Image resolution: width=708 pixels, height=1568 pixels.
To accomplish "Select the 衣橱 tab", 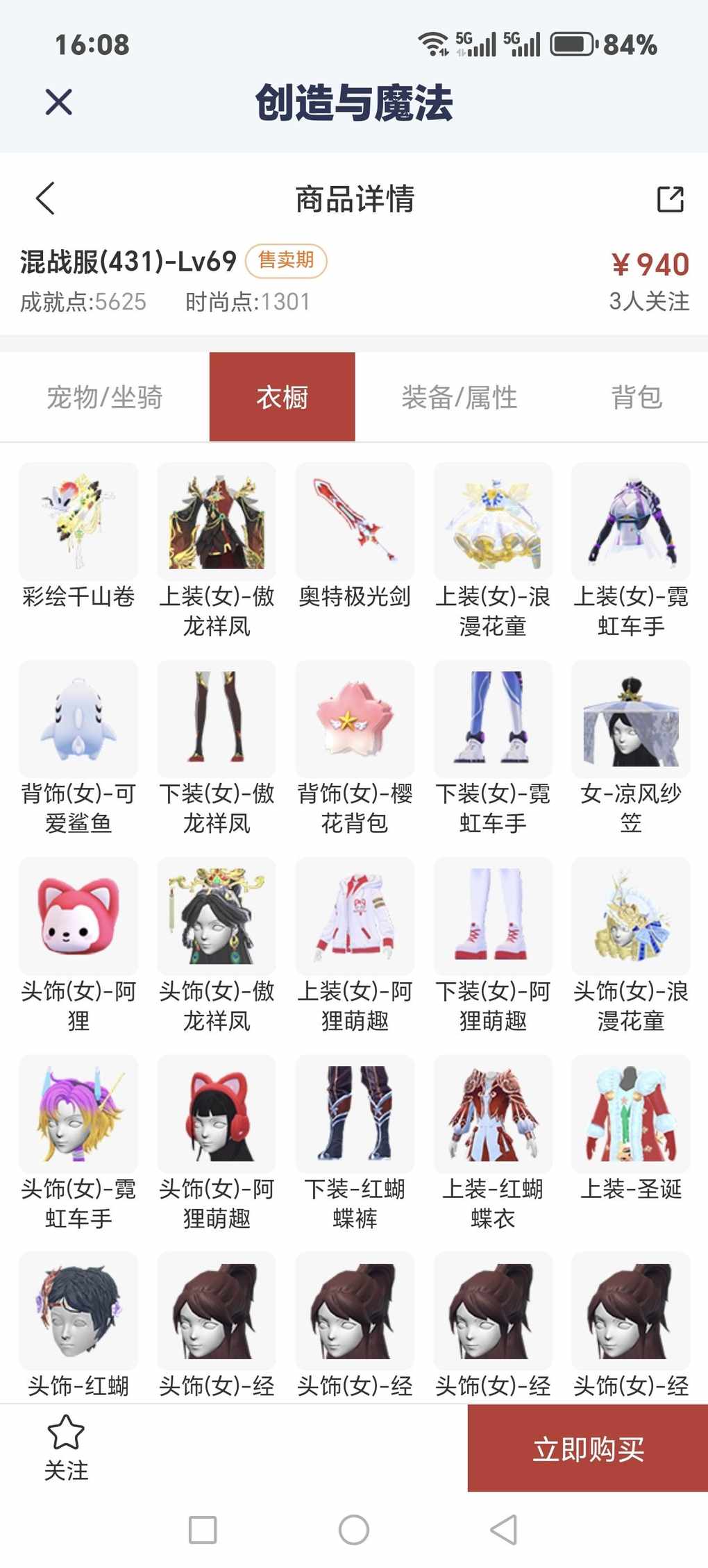I will [282, 397].
